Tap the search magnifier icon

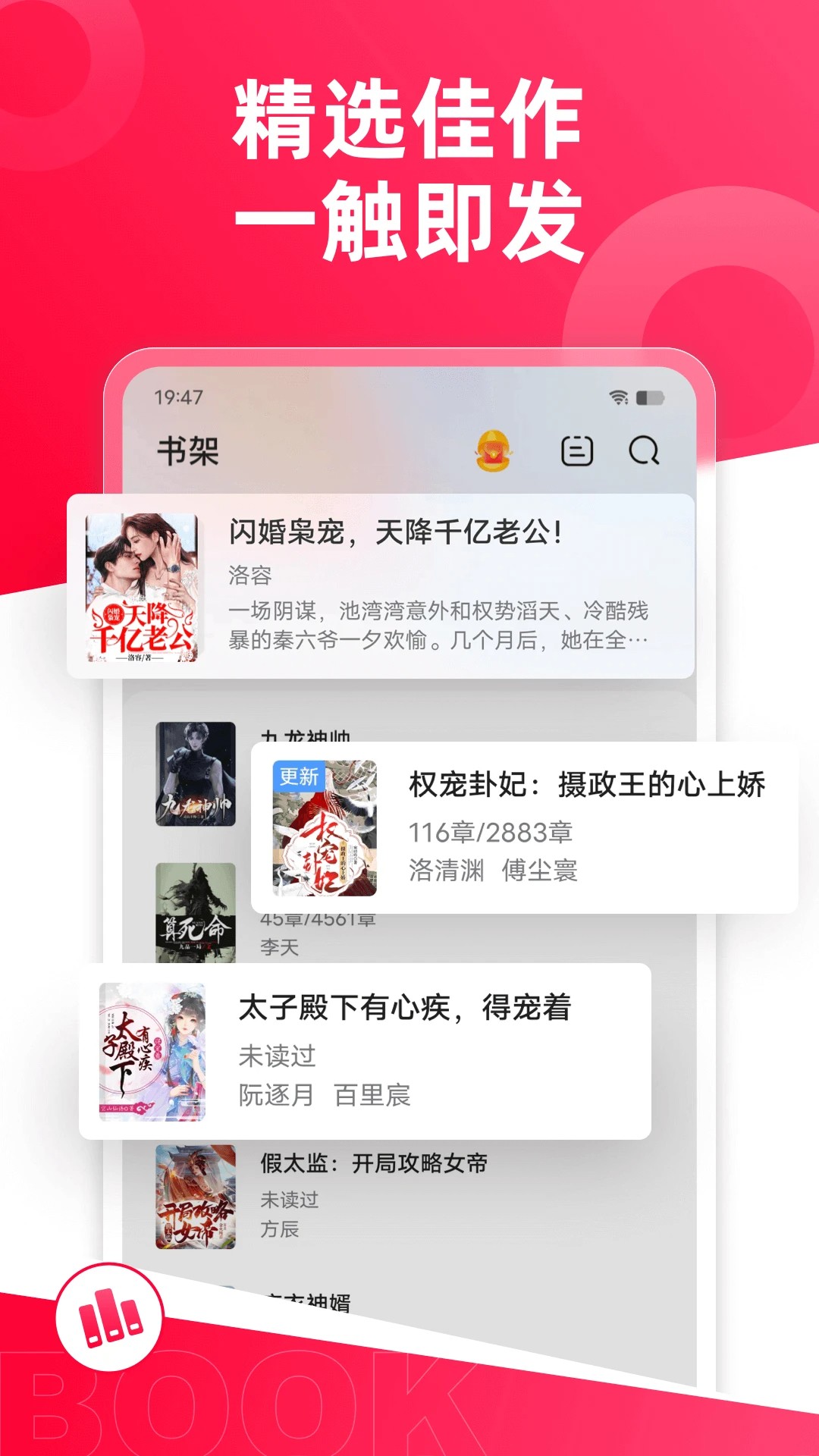644,451
